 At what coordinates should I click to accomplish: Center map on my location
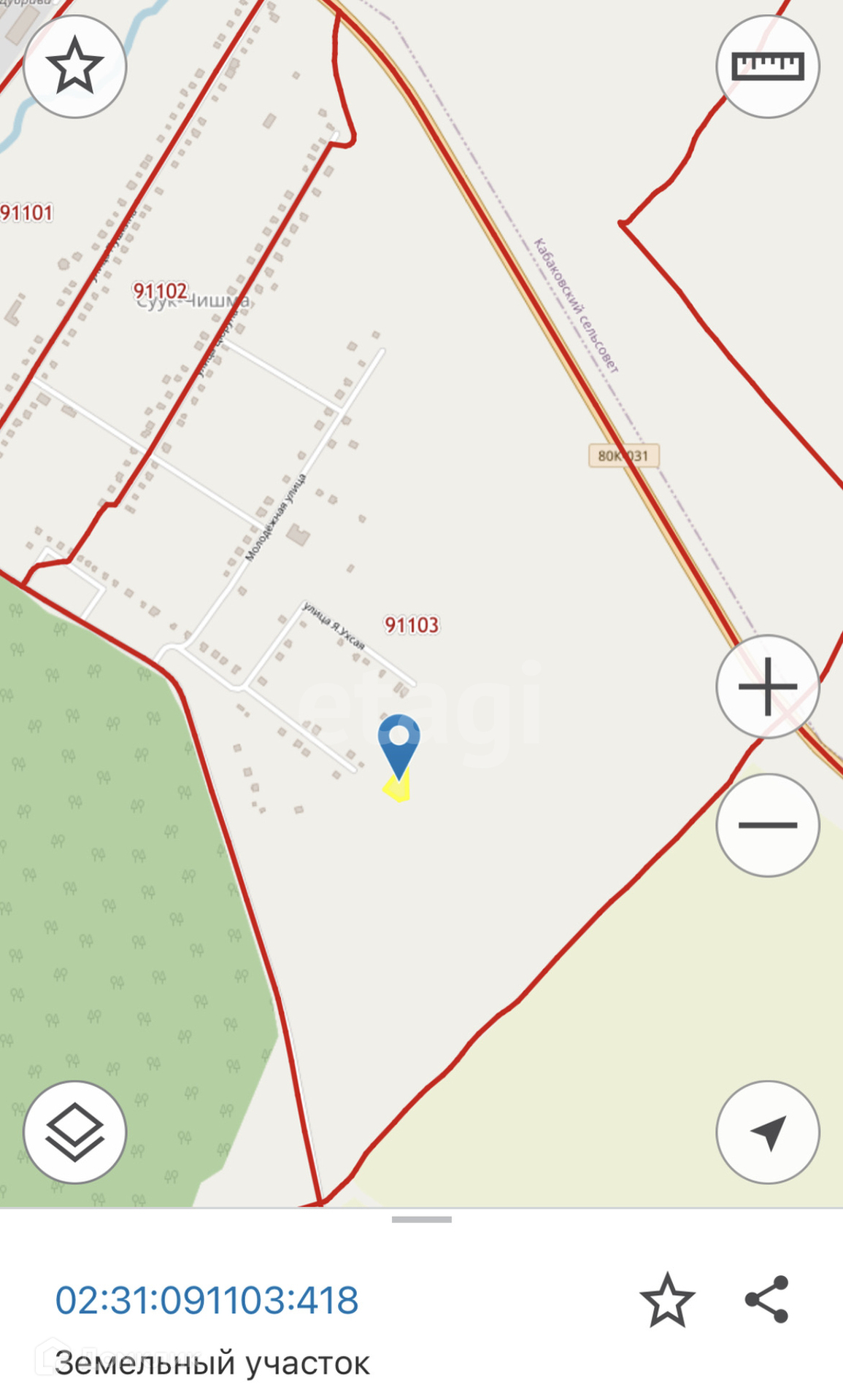click(x=767, y=1132)
